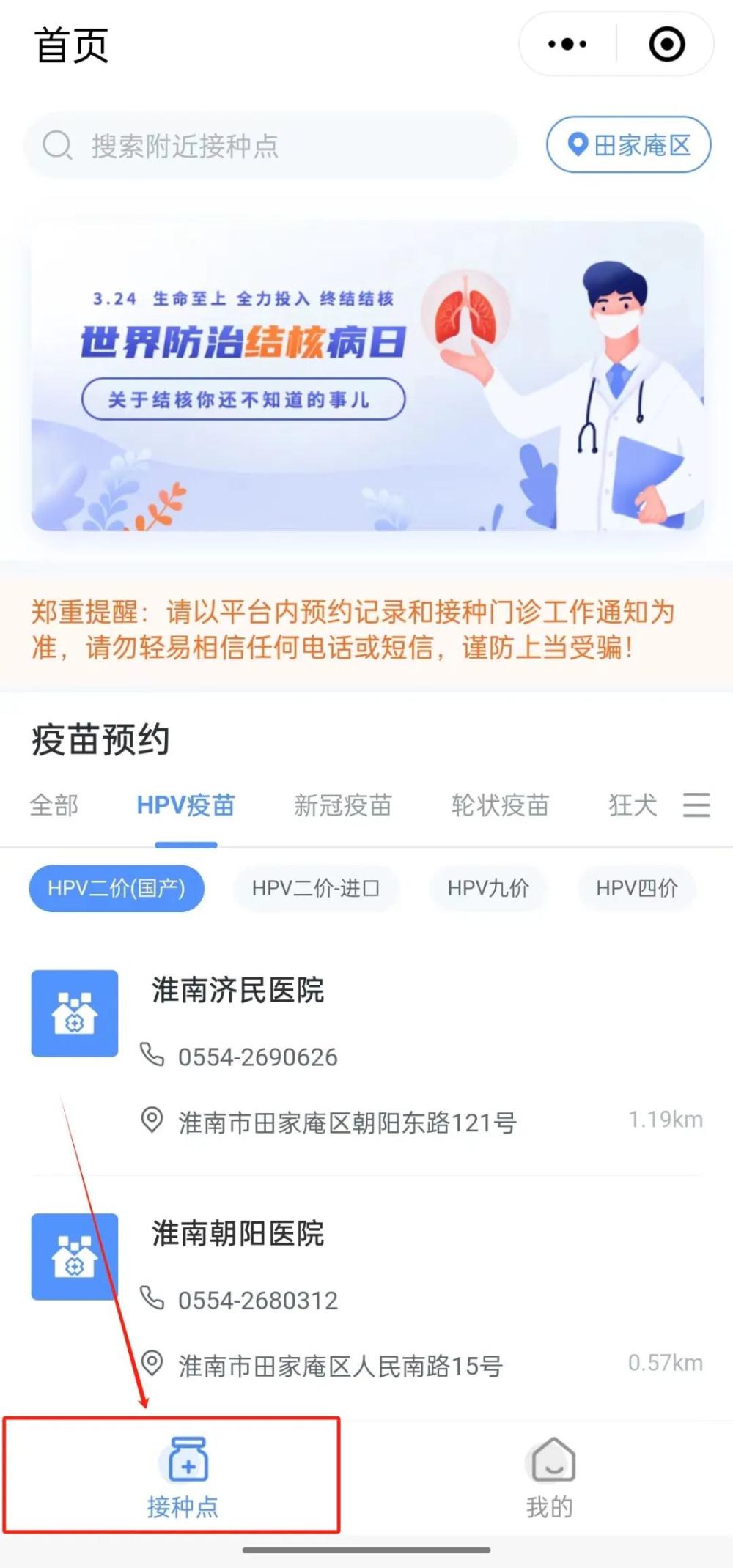The width and height of the screenshot is (733, 1568).
Task: Choose the HPV九价 chip
Action: click(x=488, y=888)
